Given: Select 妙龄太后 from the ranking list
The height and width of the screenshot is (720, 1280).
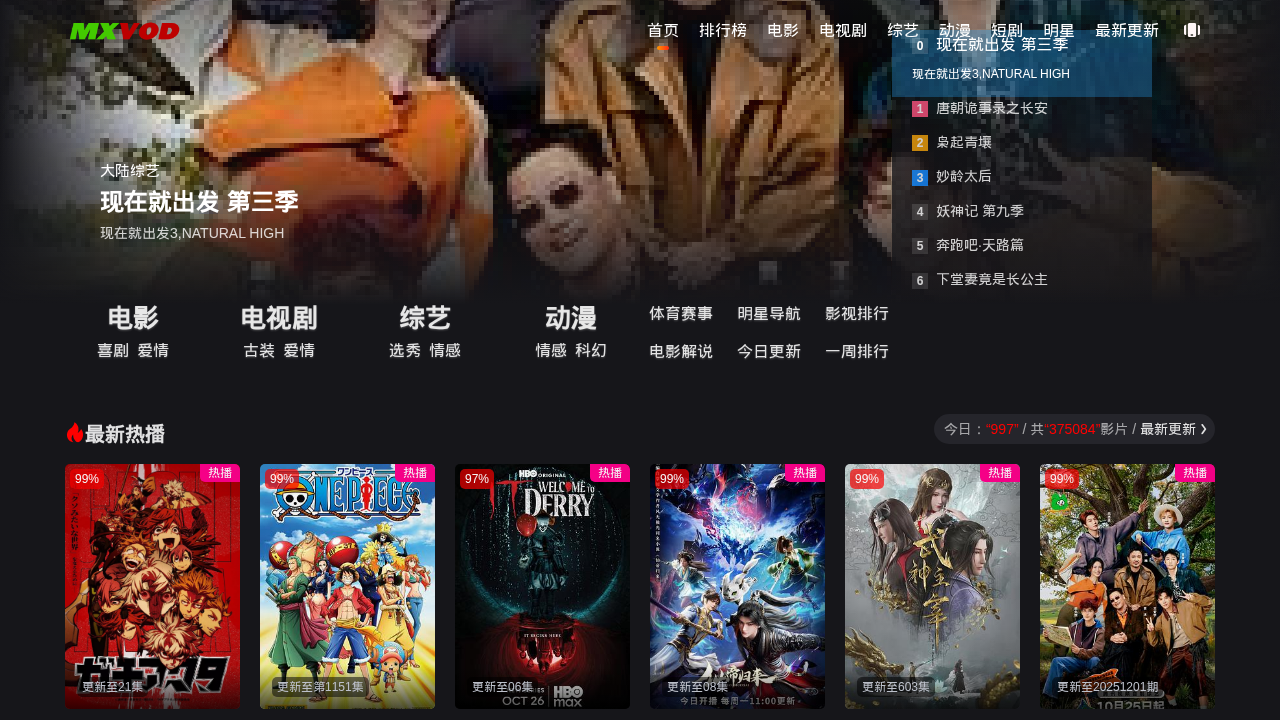Looking at the screenshot, I should 964,176.
